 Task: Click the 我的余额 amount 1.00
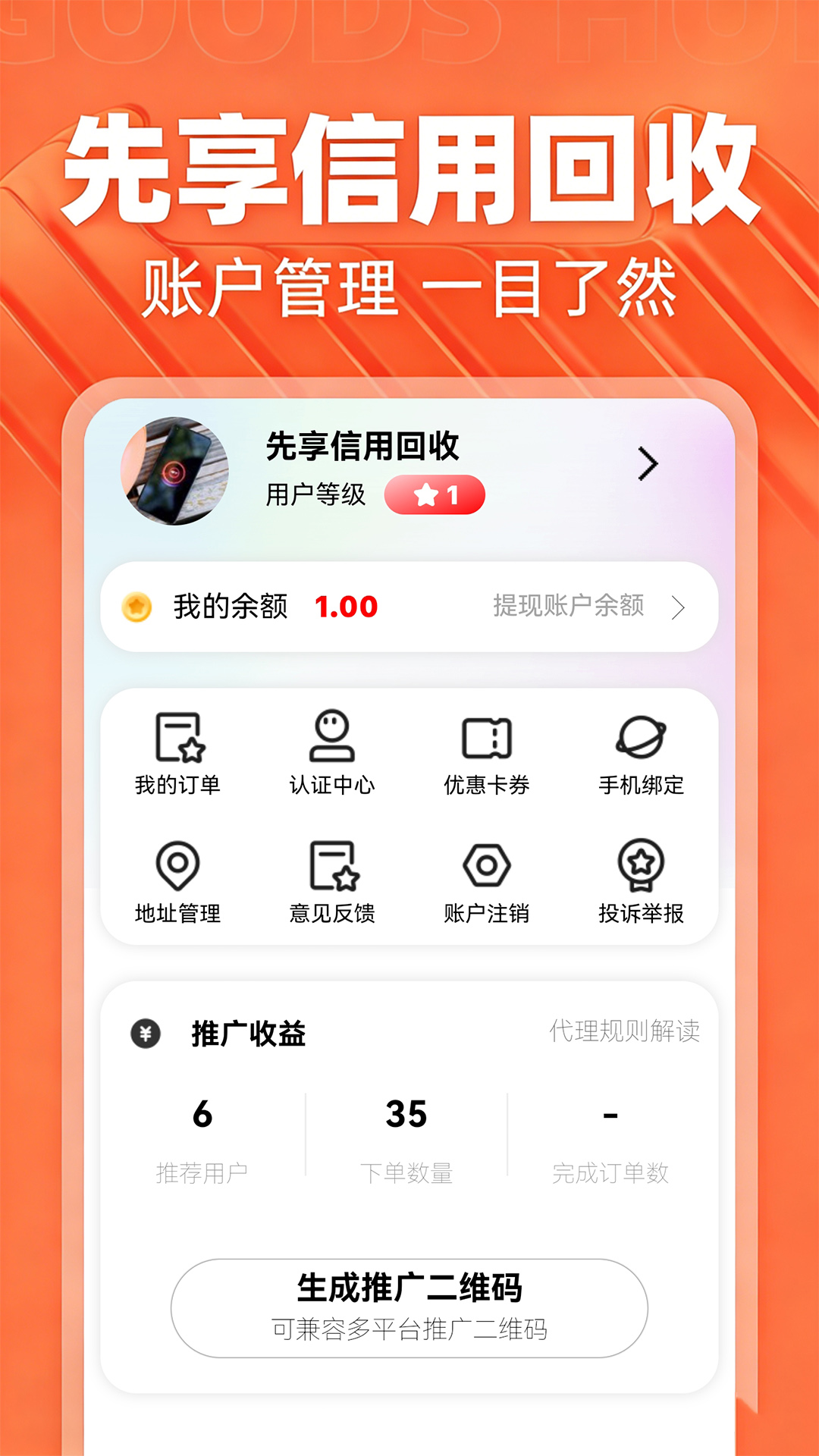[x=345, y=607]
